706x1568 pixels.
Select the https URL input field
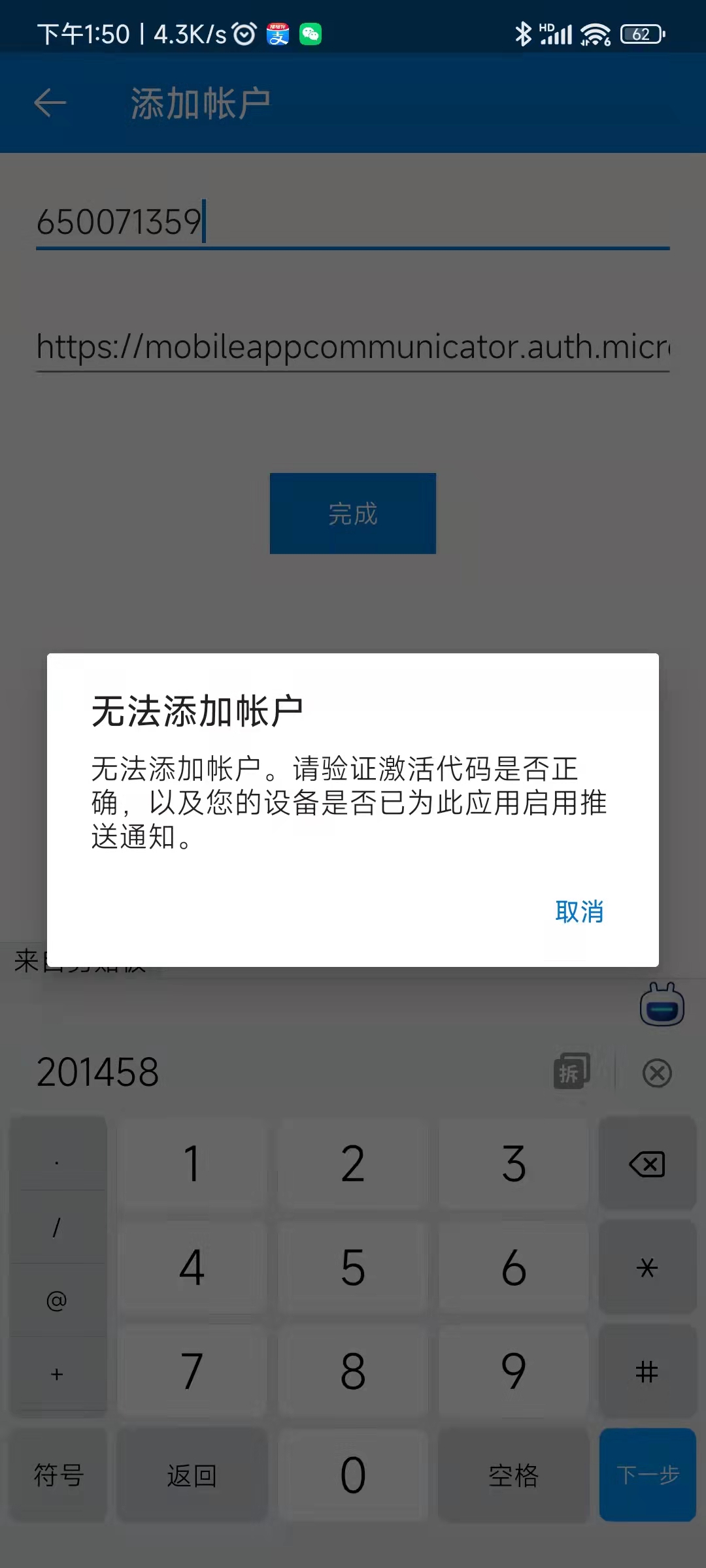pyautogui.click(x=352, y=347)
